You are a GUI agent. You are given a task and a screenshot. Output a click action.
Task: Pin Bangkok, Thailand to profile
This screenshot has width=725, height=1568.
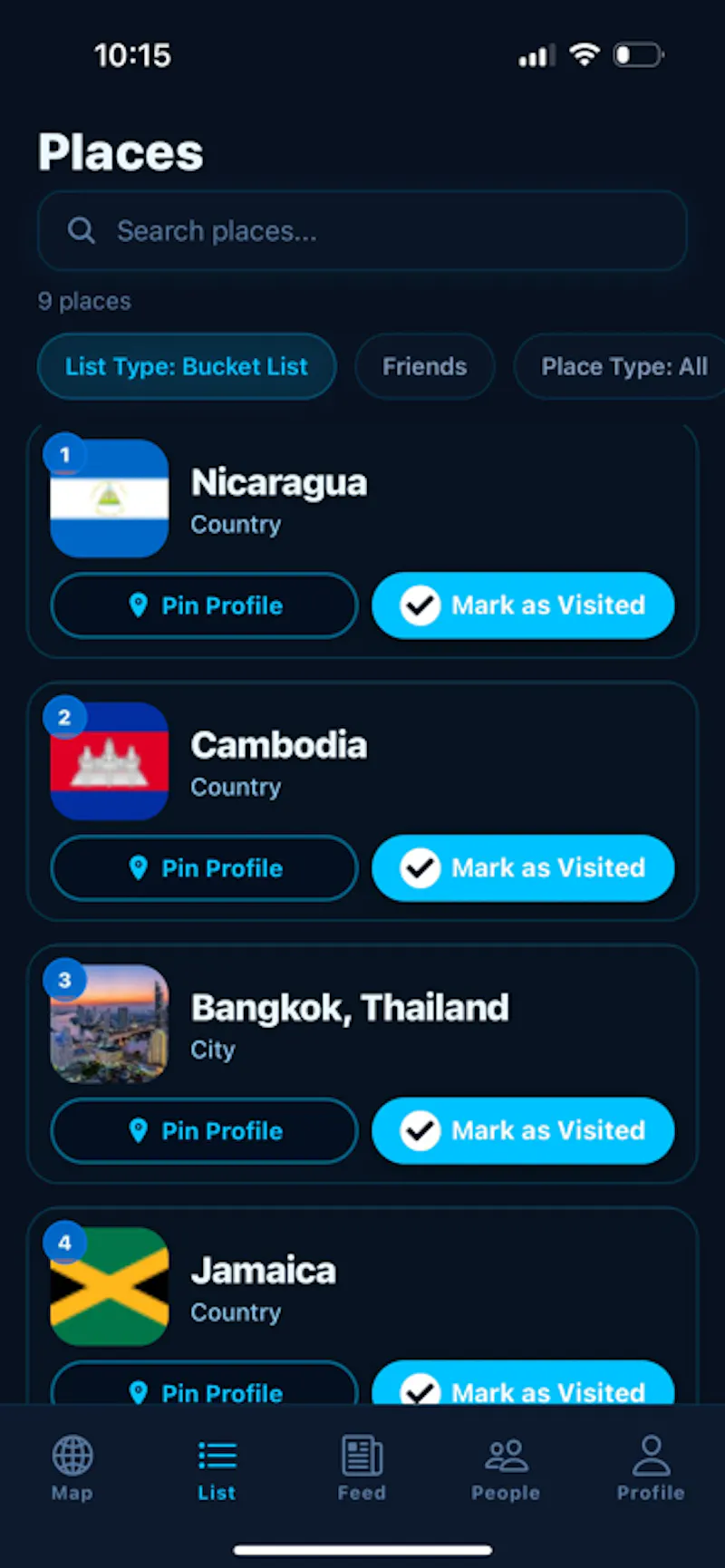205,1131
